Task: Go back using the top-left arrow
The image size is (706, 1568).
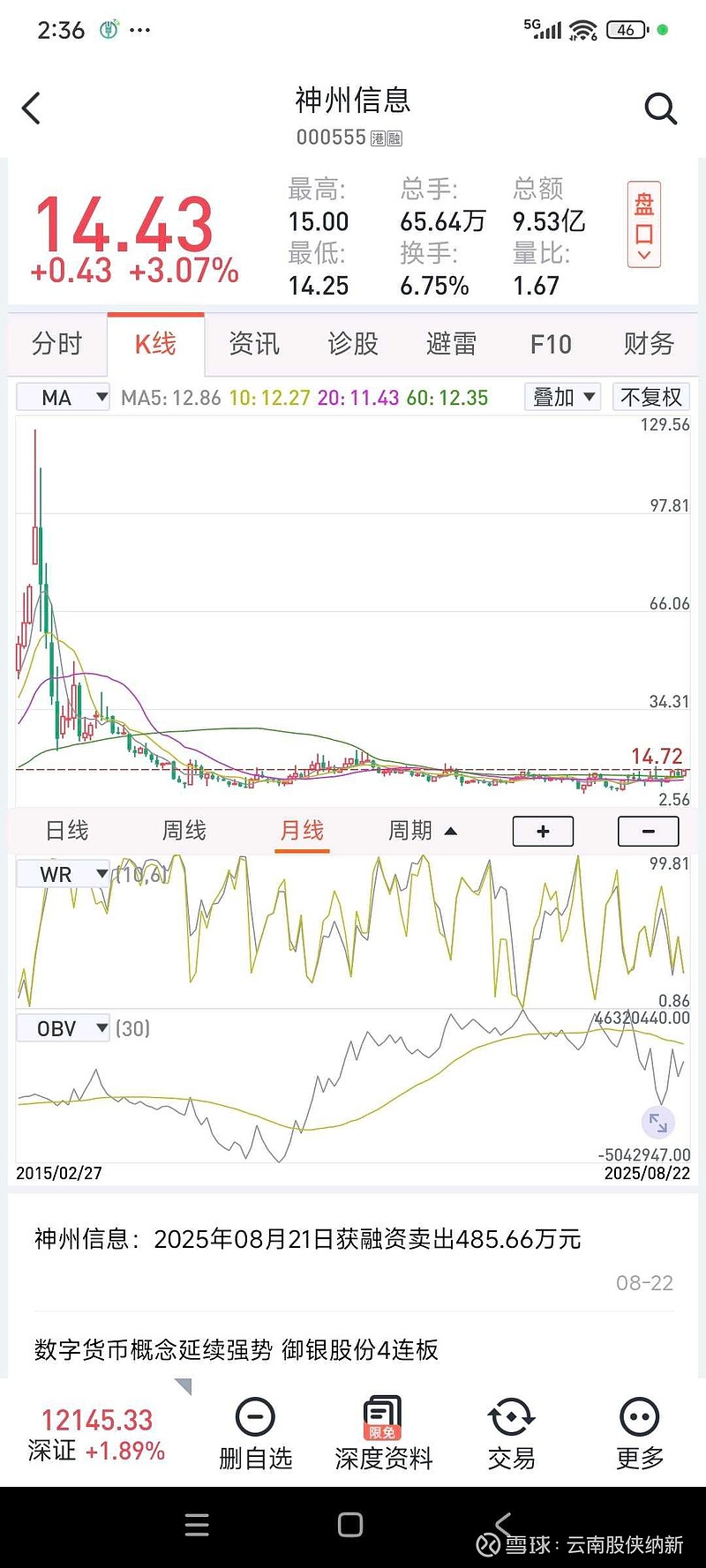Action: click(x=31, y=108)
